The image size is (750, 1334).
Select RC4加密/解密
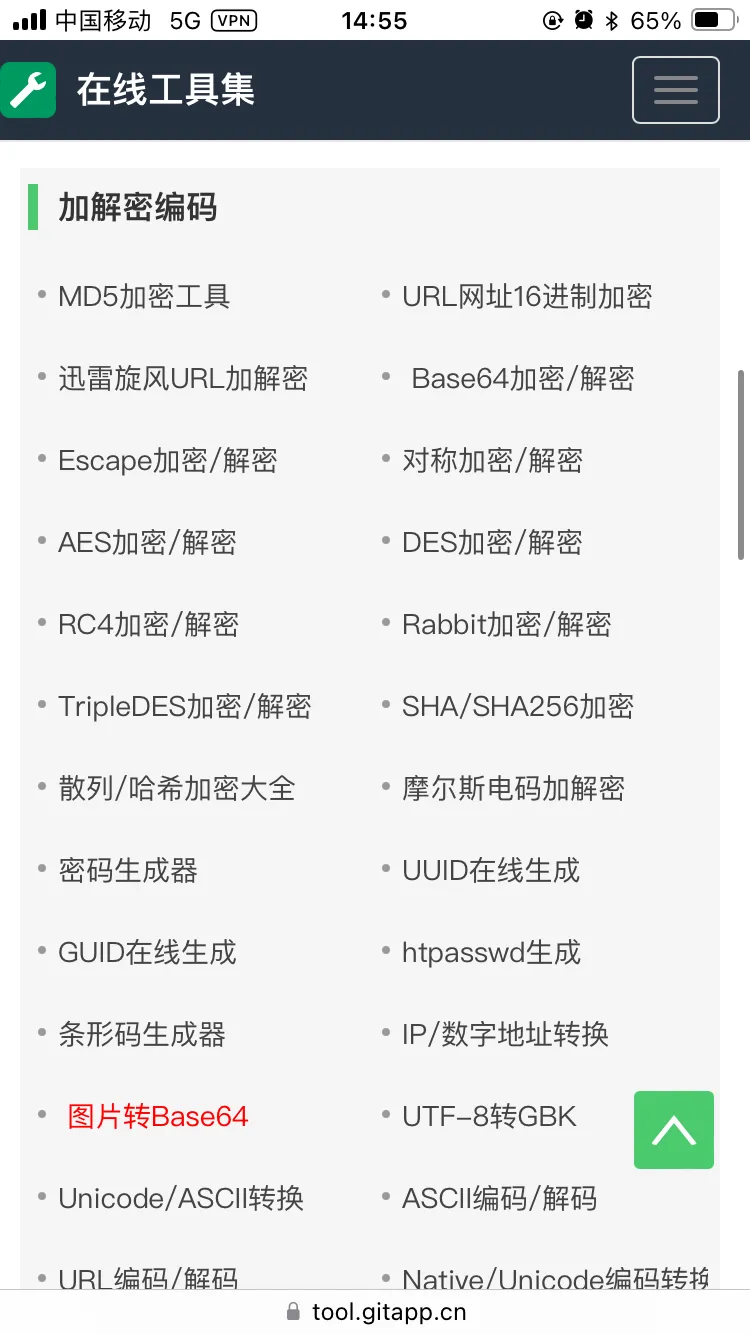tap(148, 624)
